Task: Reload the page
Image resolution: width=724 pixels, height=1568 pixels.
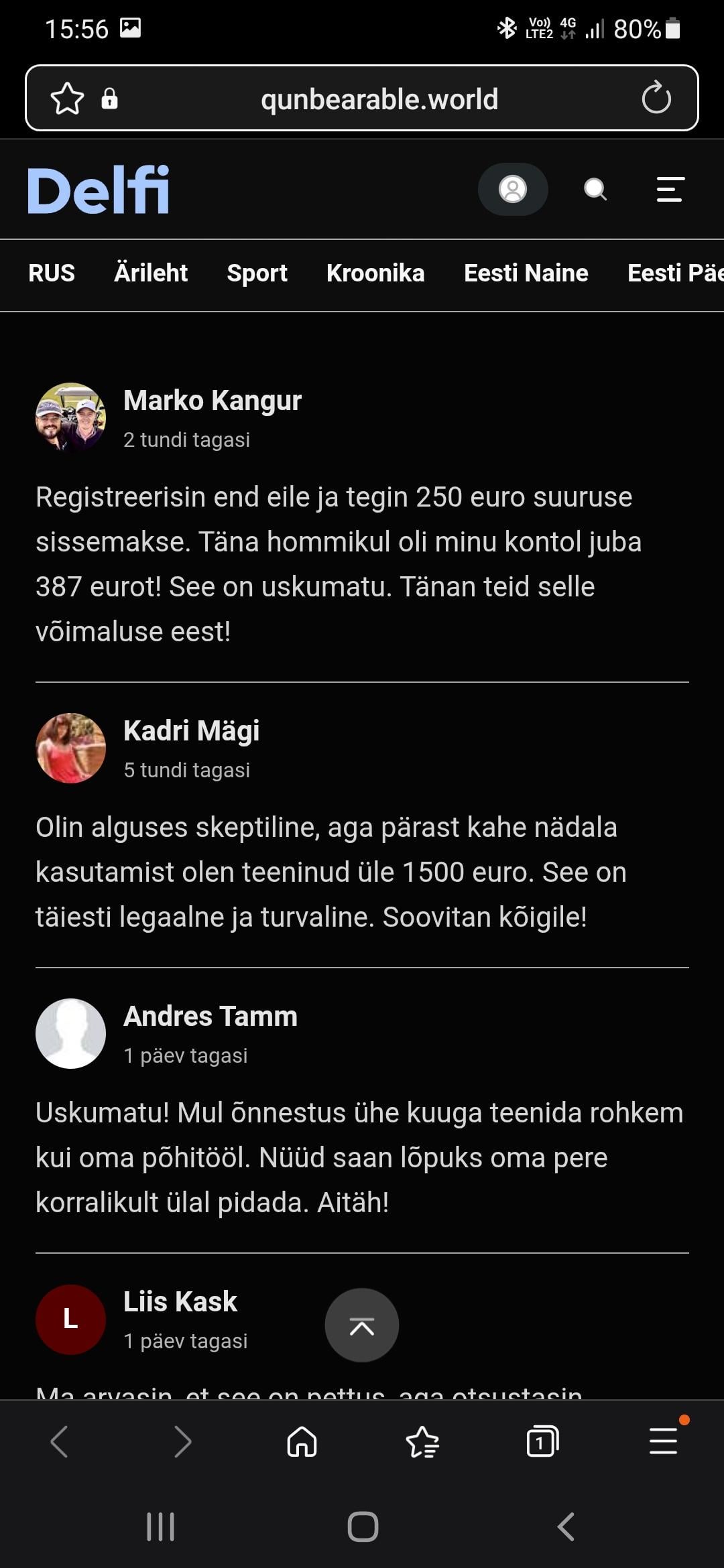Action: point(656,99)
